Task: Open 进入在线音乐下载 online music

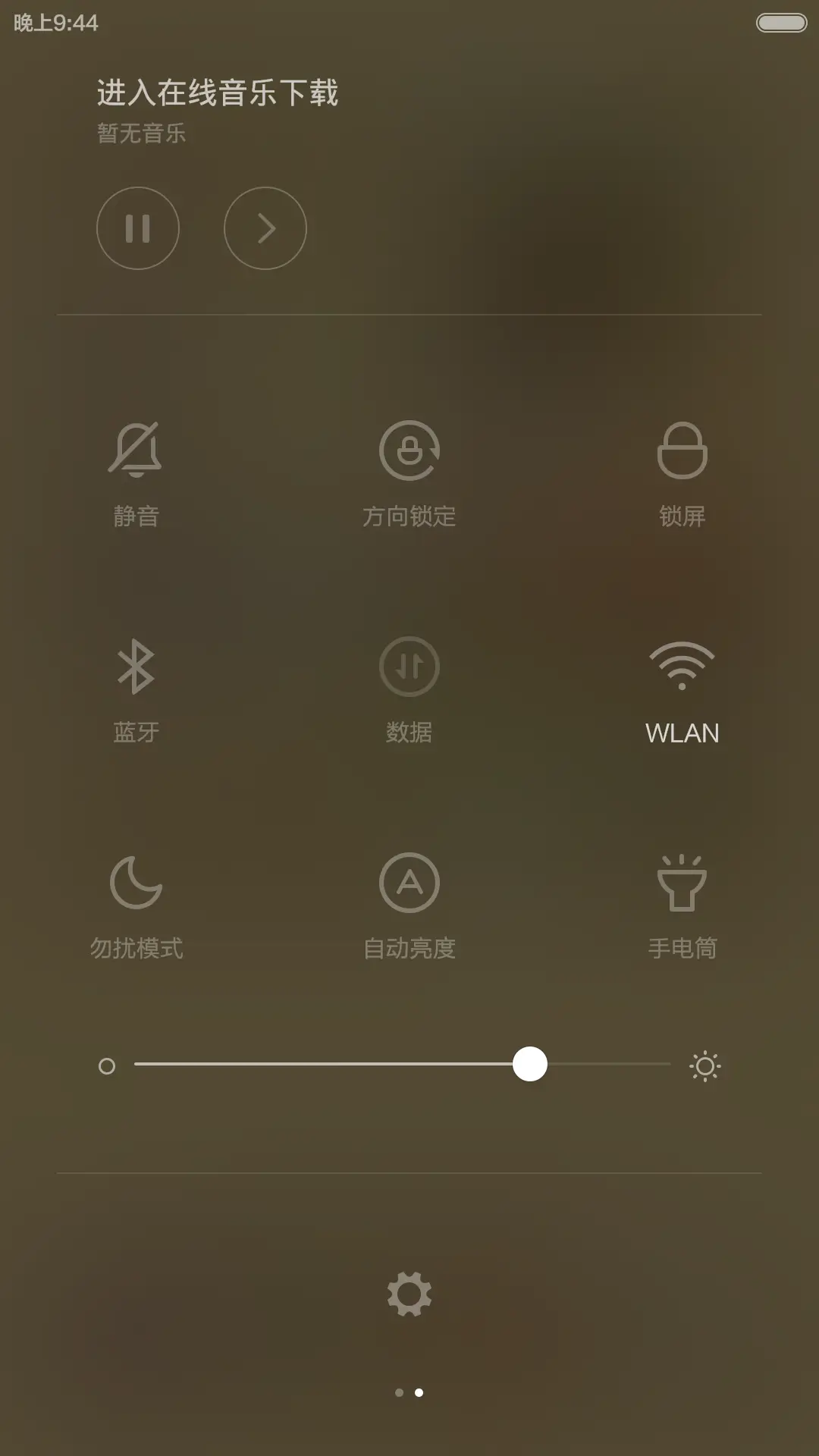Action: click(218, 93)
